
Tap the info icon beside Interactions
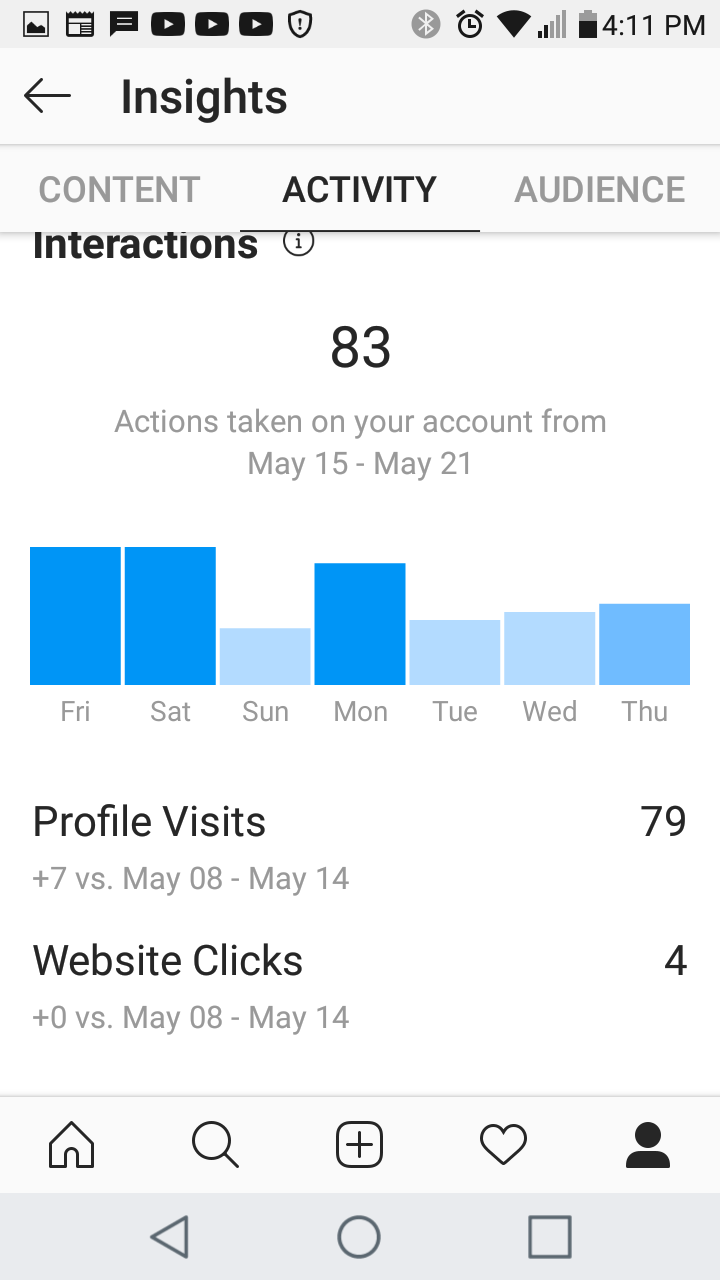click(x=298, y=242)
